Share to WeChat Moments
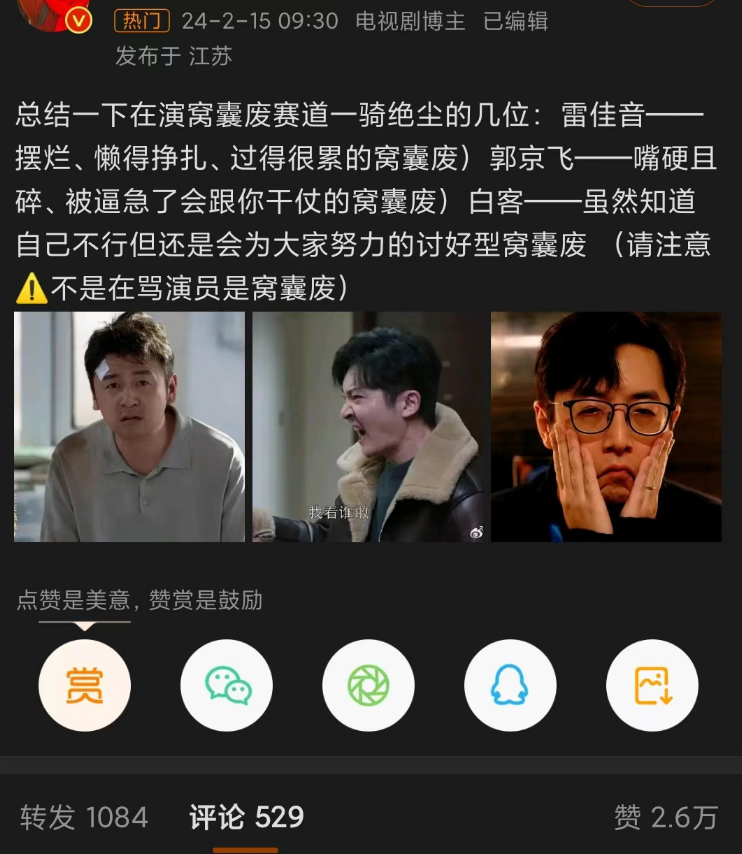The width and height of the screenshot is (742, 854). 368,685
